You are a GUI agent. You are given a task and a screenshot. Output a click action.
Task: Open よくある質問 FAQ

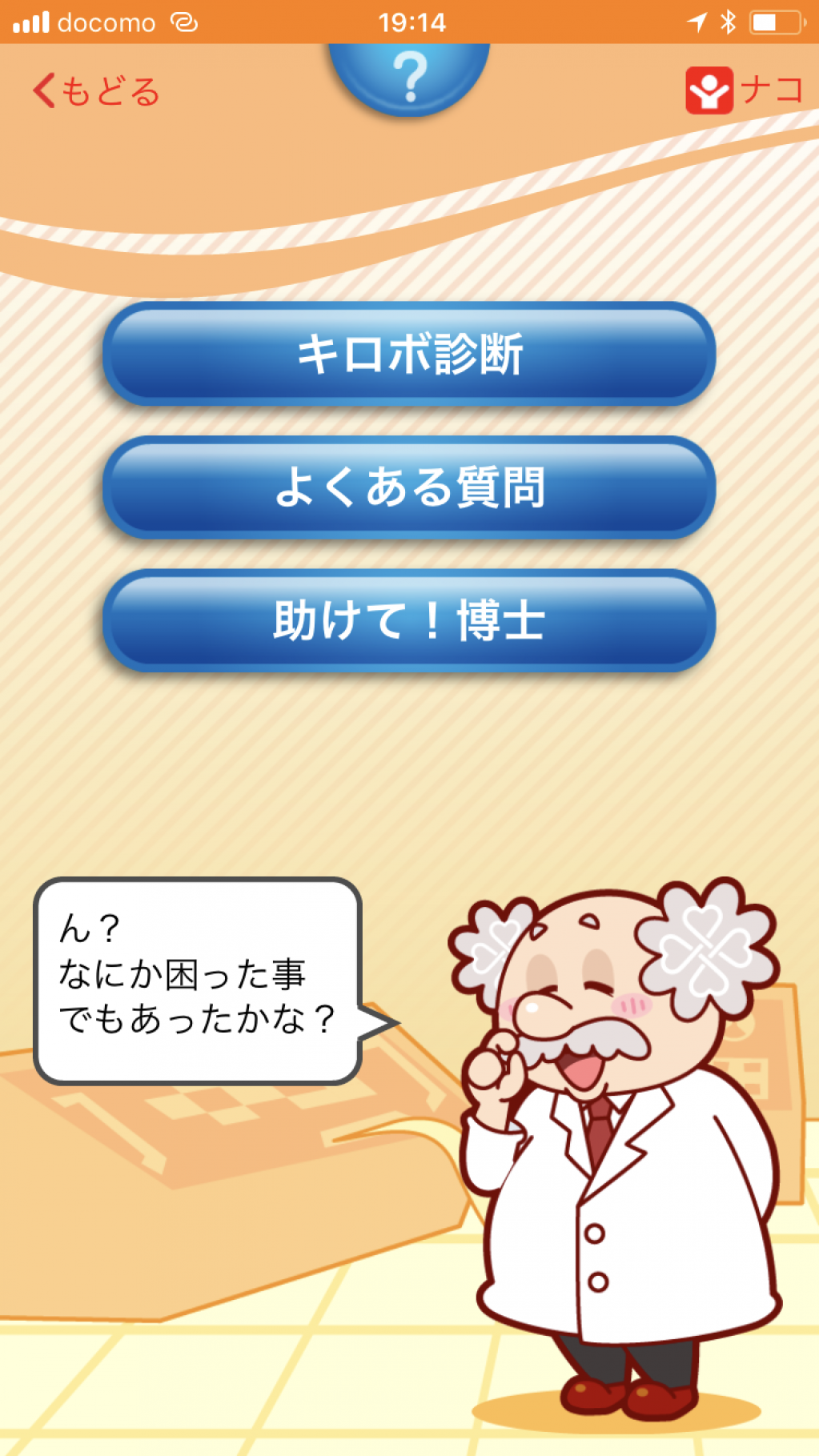409,487
